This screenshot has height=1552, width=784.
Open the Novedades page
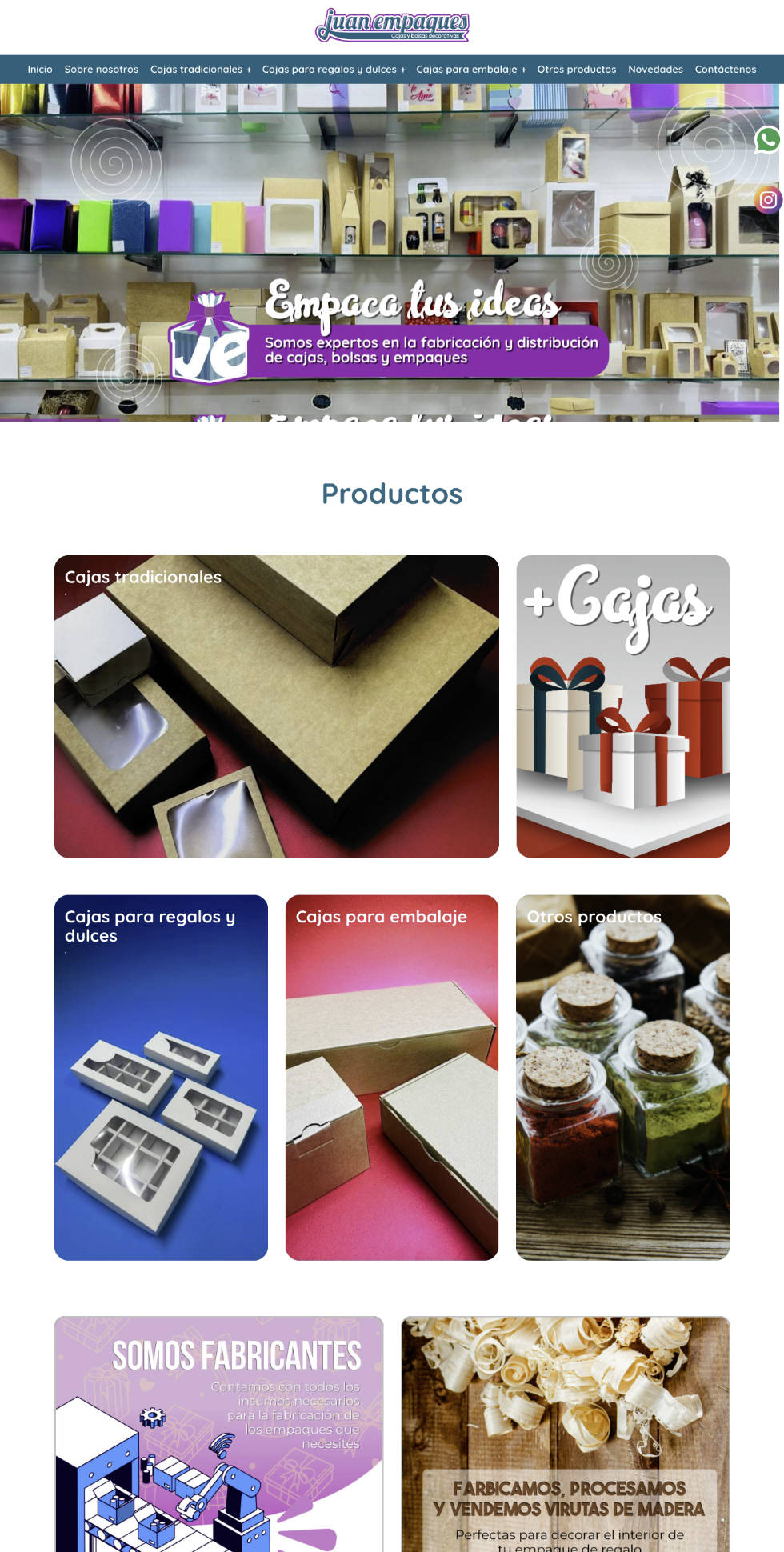click(655, 70)
